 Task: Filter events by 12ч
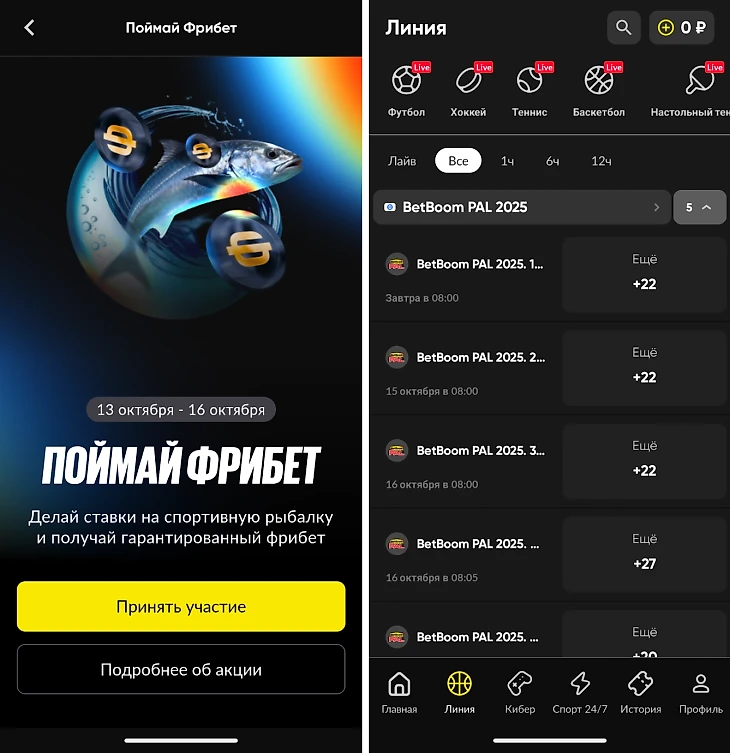click(x=601, y=161)
